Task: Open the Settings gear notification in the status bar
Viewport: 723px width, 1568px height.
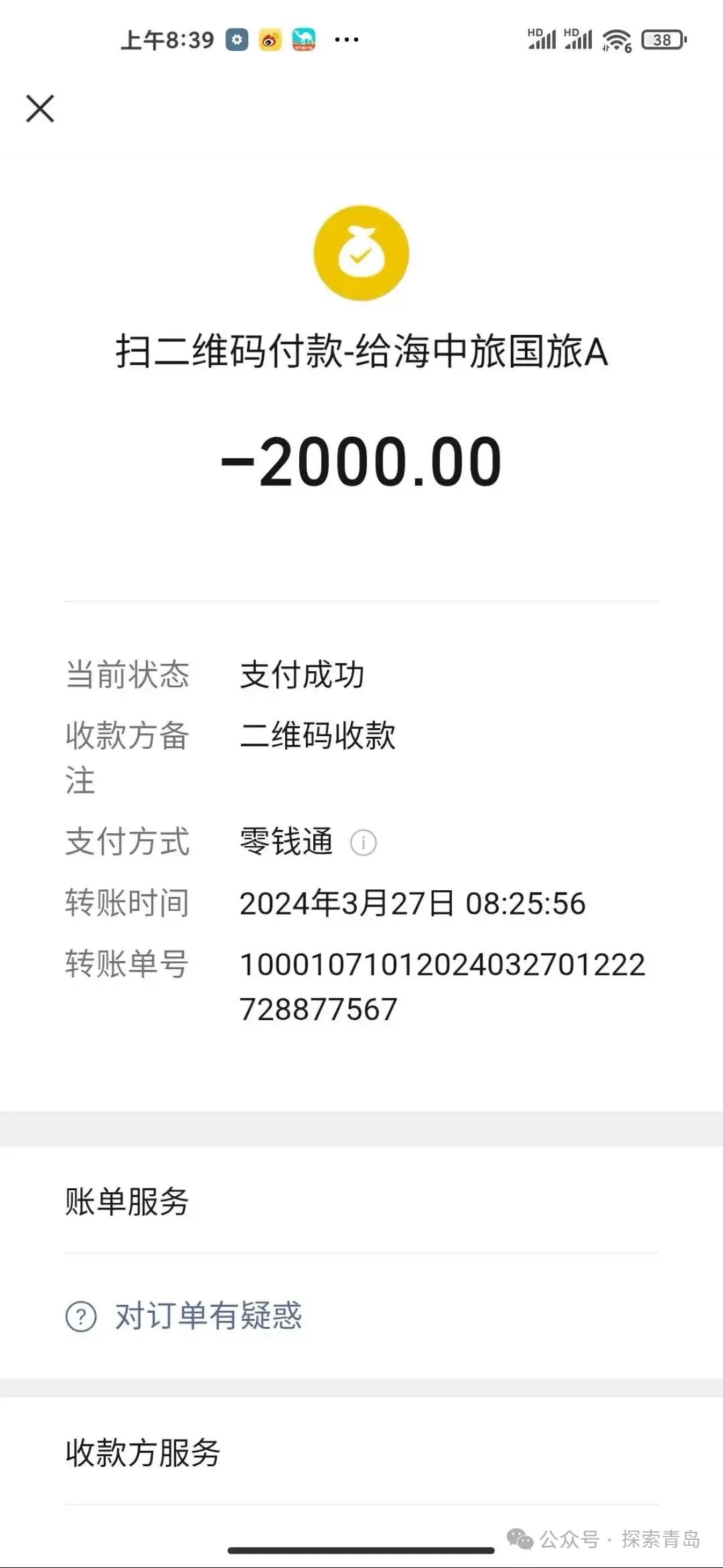Action: tap(236, 40)
